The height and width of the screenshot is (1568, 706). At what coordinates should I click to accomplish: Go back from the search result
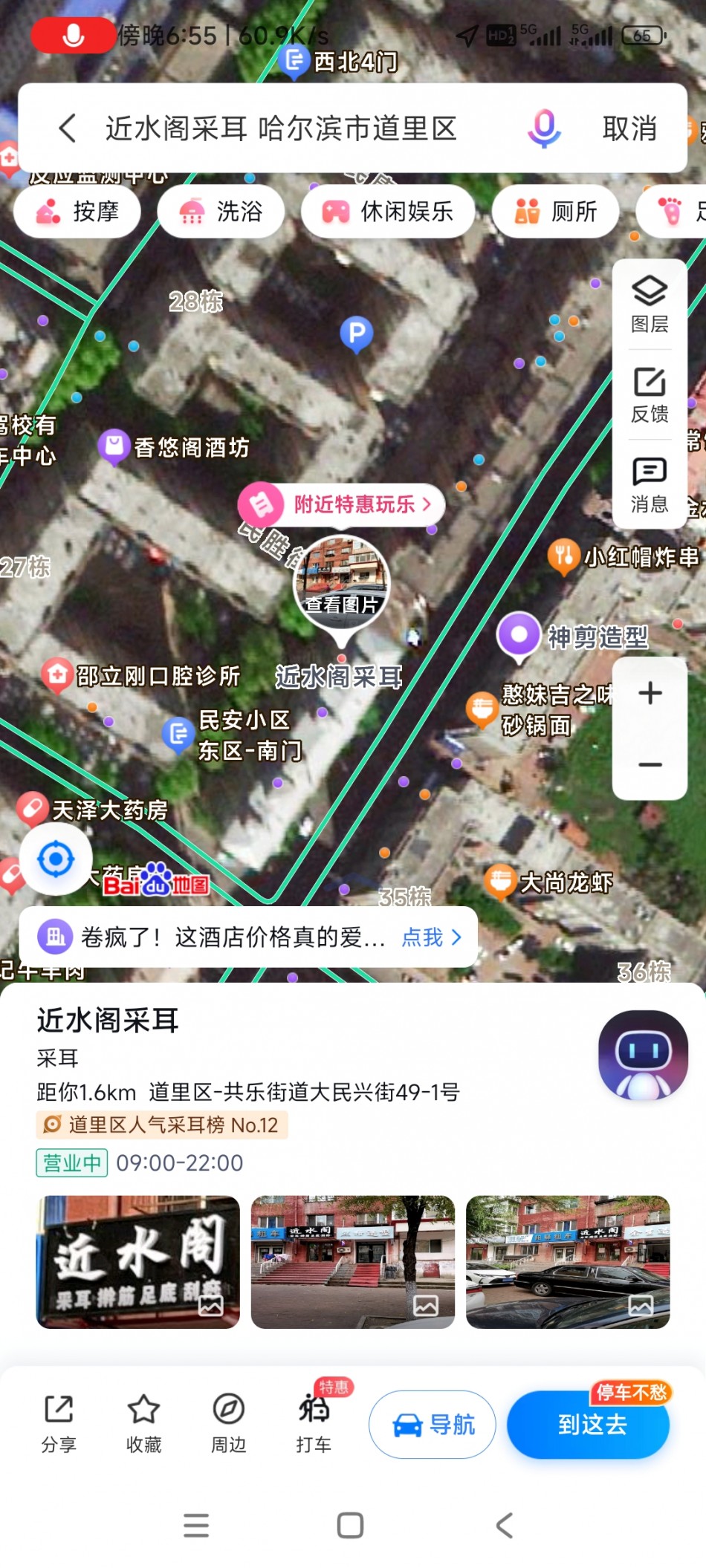tap(68, 129)
